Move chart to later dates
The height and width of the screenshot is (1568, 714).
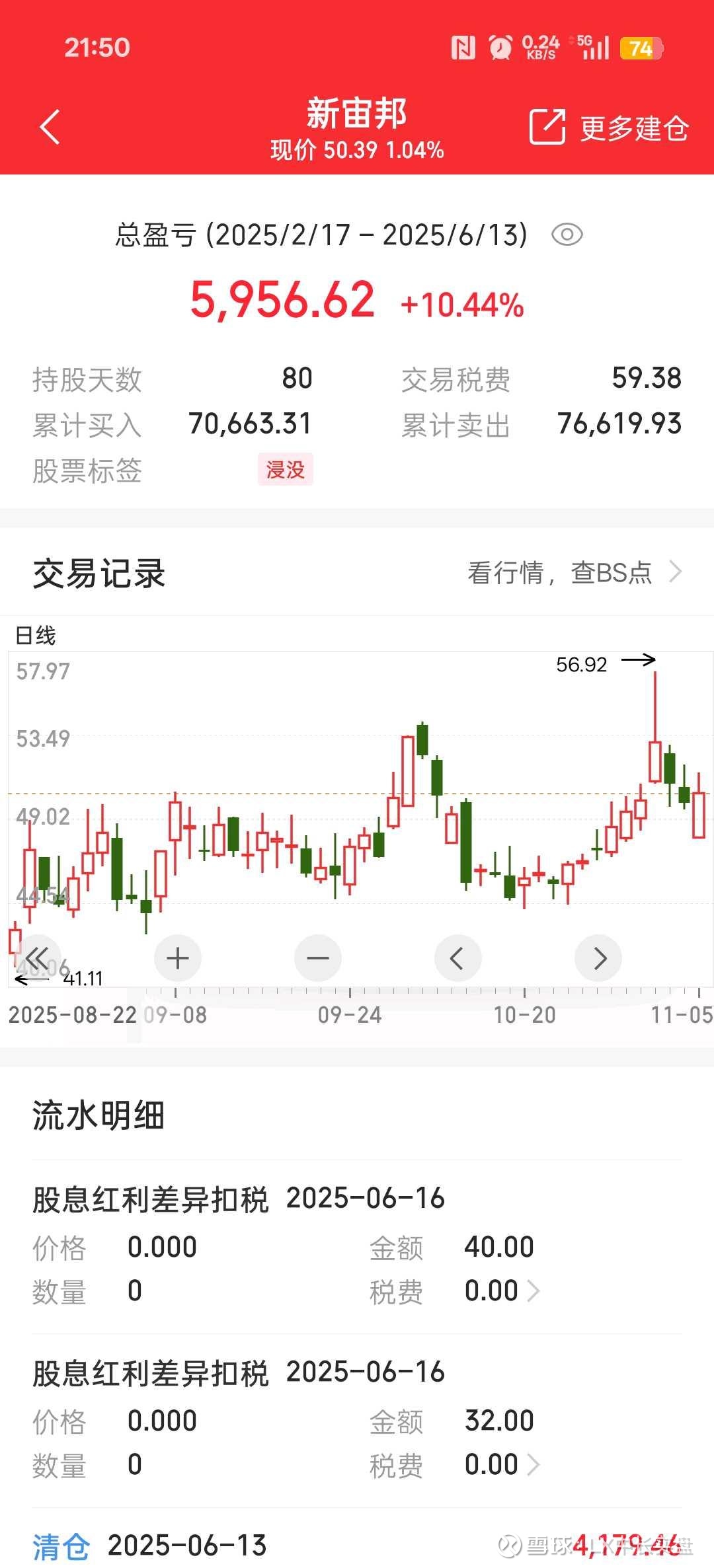pos(598,957)
